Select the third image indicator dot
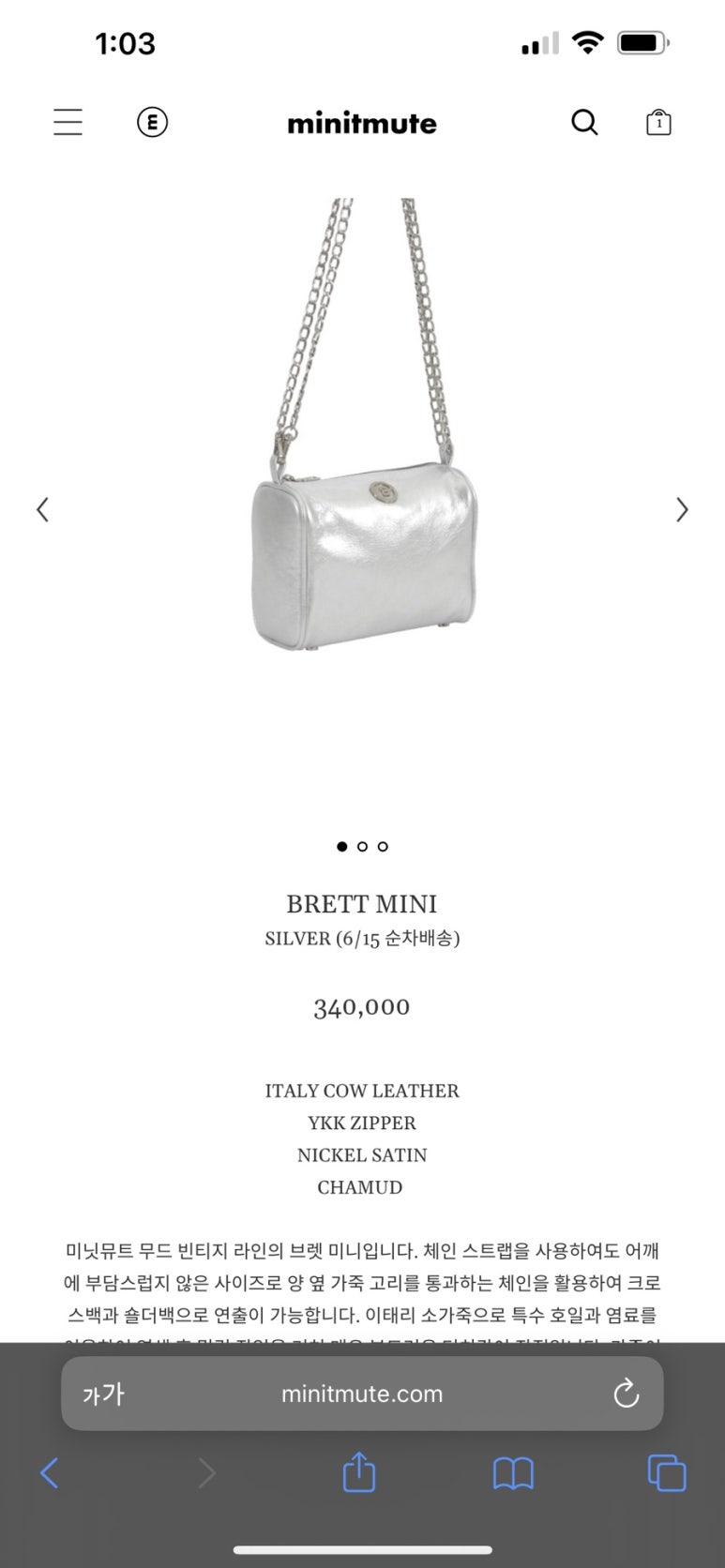This screenshot has width=725, height=1568. (x=383, y=847)
